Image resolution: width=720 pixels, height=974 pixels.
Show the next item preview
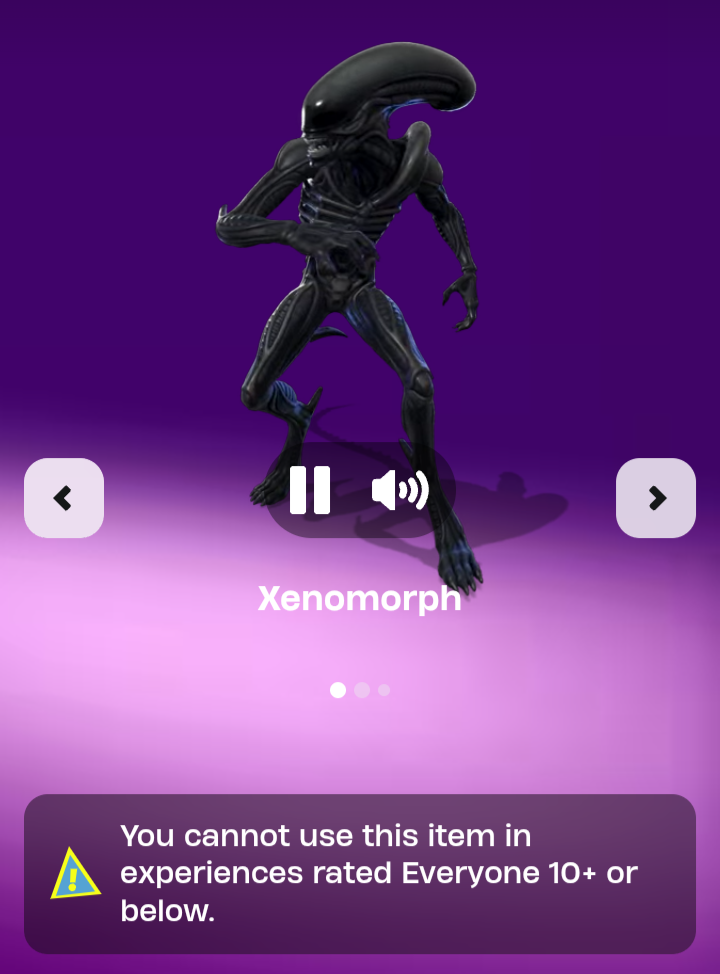coord(656,498)
